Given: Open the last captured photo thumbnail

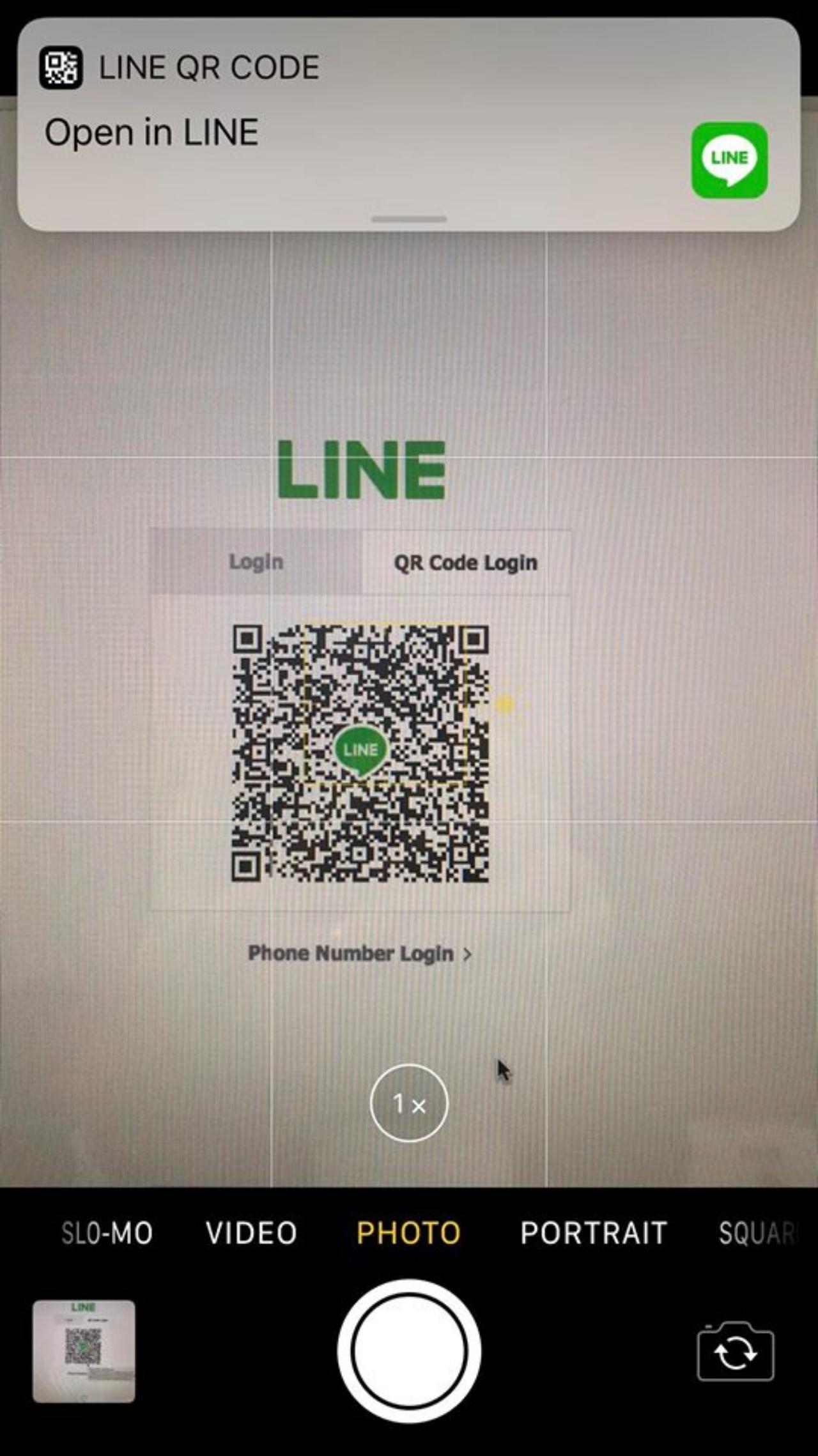Looking at the screenshot, I should pos(84,1351).
